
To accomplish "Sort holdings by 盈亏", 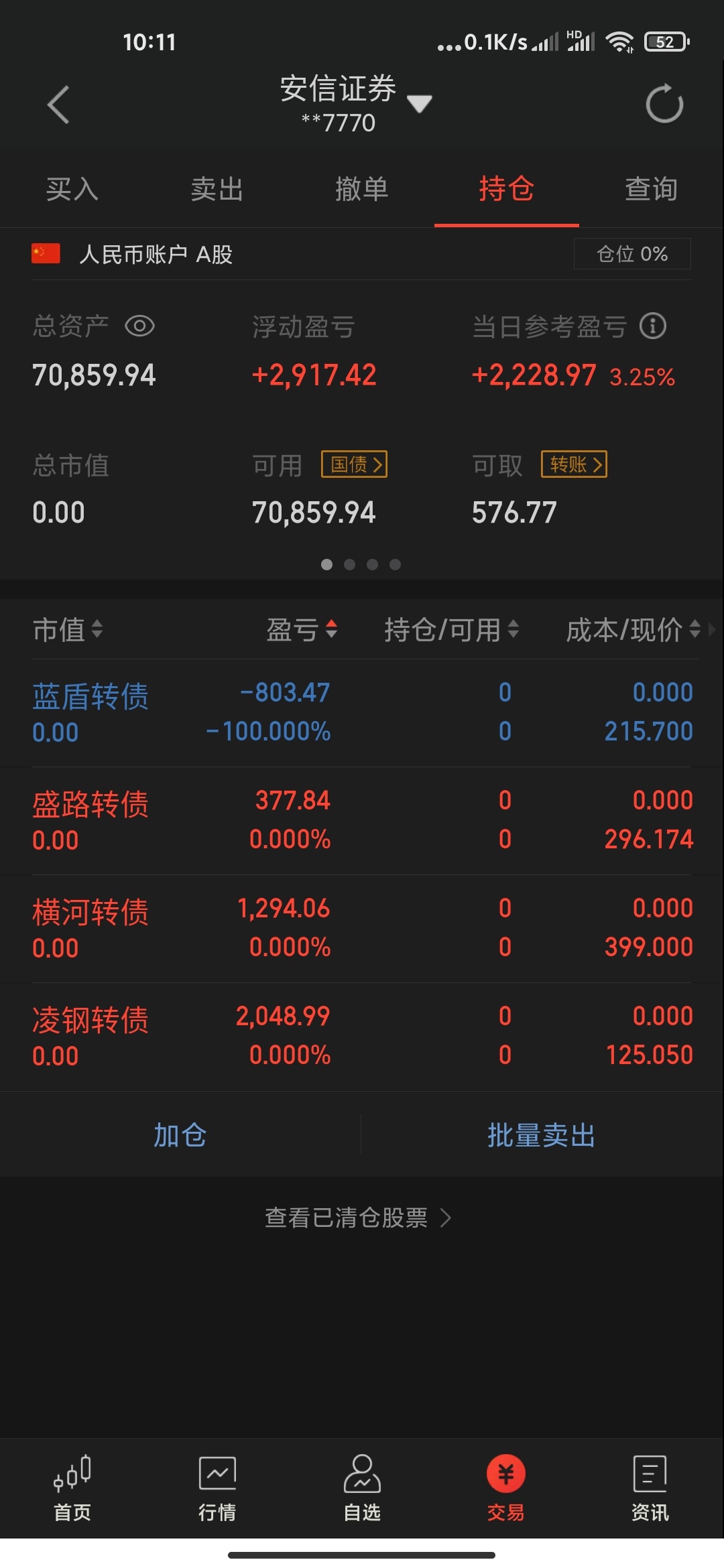I will [x=302, y=629].
